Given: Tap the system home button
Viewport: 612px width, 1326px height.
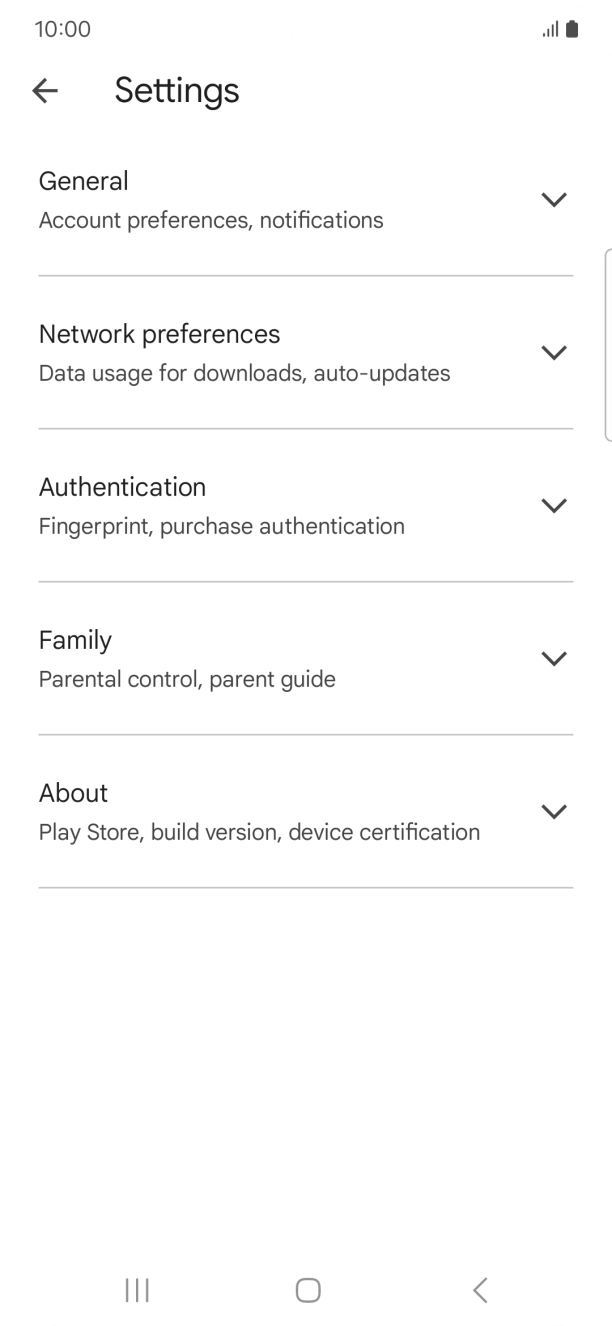Looking at the screenshot, I should pos(308,1290).
